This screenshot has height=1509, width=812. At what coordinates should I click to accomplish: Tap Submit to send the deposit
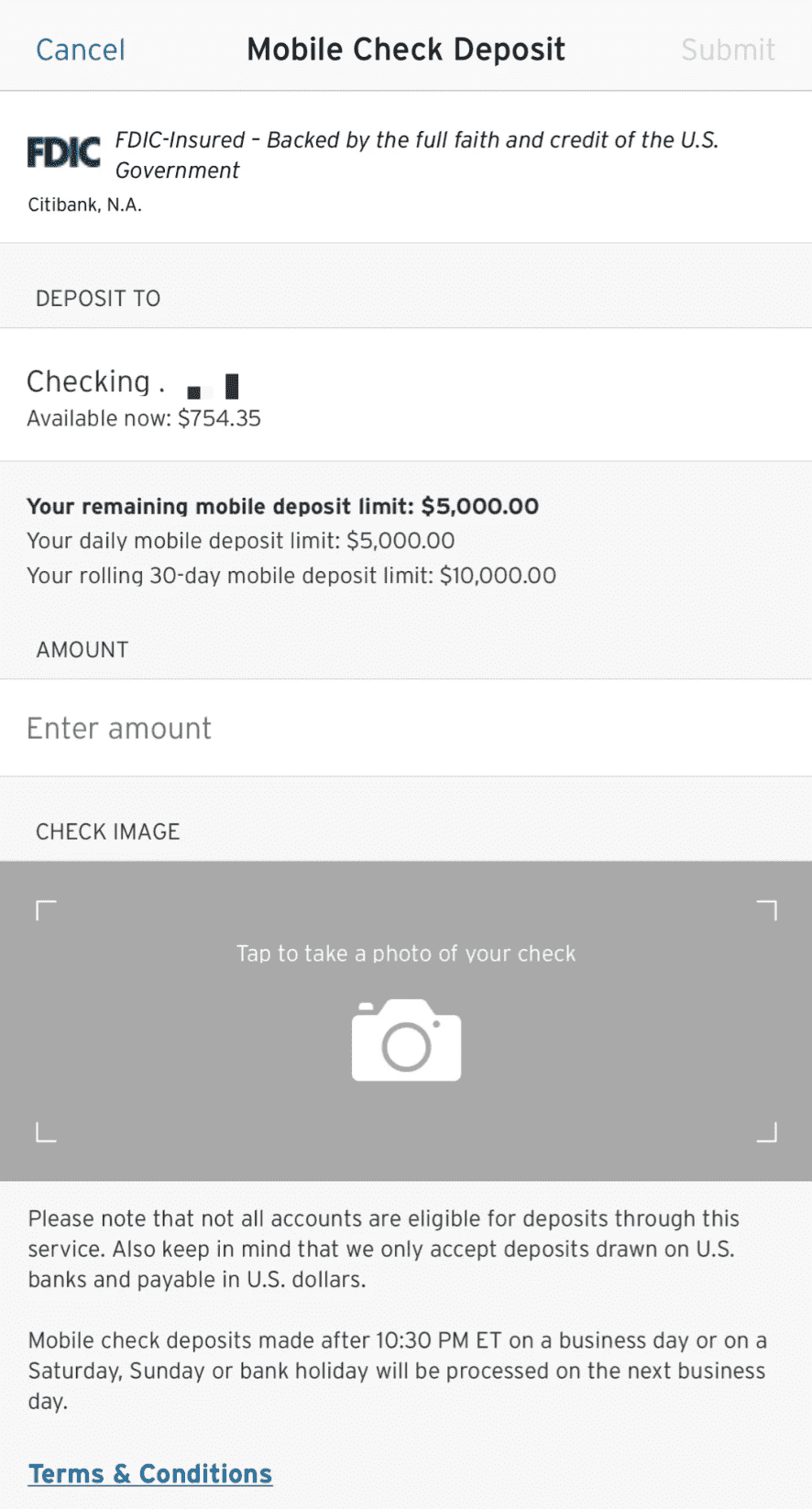point(728,50)
